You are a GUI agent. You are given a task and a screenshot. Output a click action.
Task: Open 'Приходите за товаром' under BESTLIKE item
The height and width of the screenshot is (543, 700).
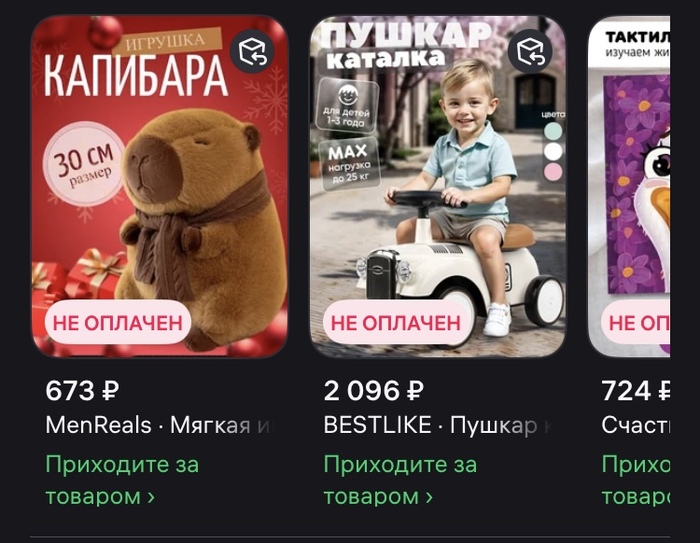pos(399,480)
